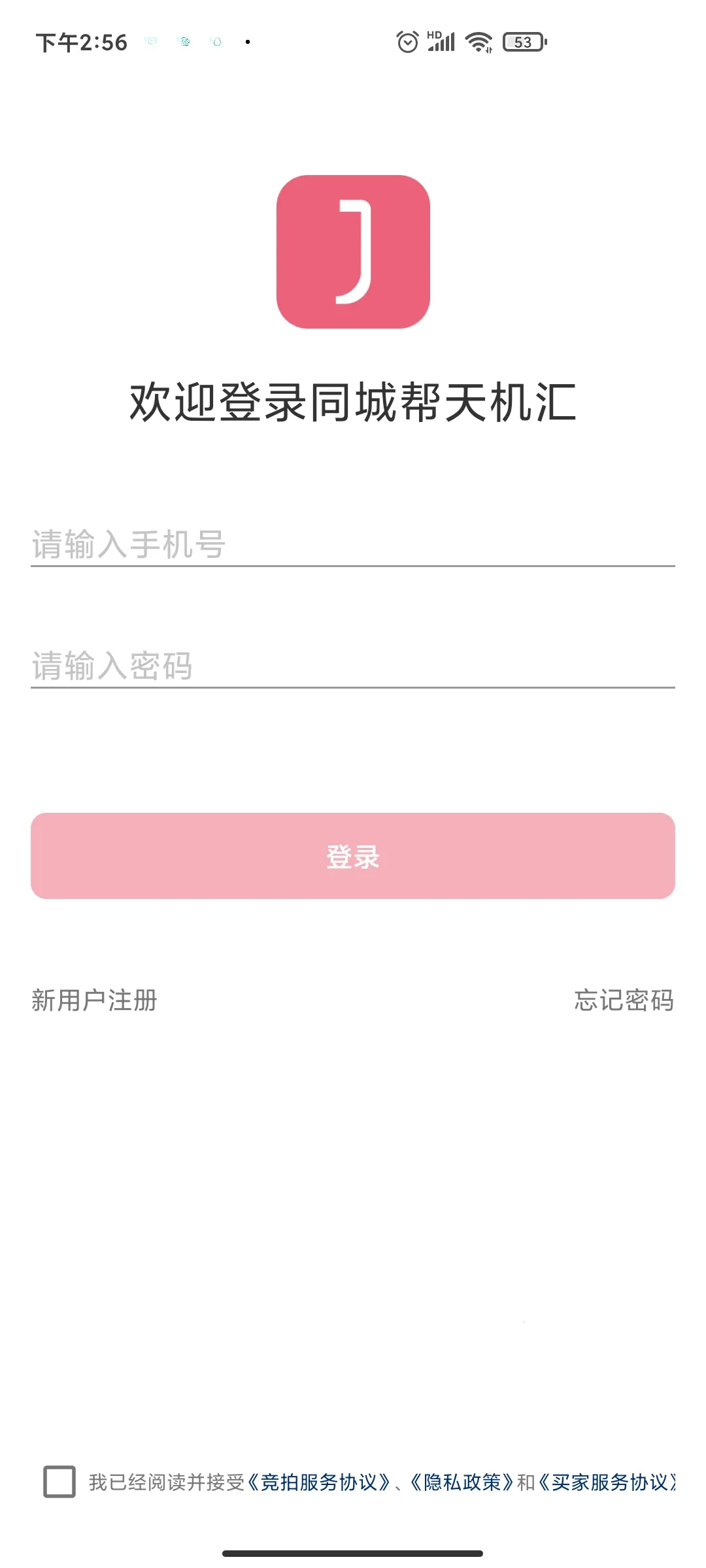Viewport: 706px width, 1568px height.
Task: View the 隐私政策 privacy policy
Action: [463, 1479]
